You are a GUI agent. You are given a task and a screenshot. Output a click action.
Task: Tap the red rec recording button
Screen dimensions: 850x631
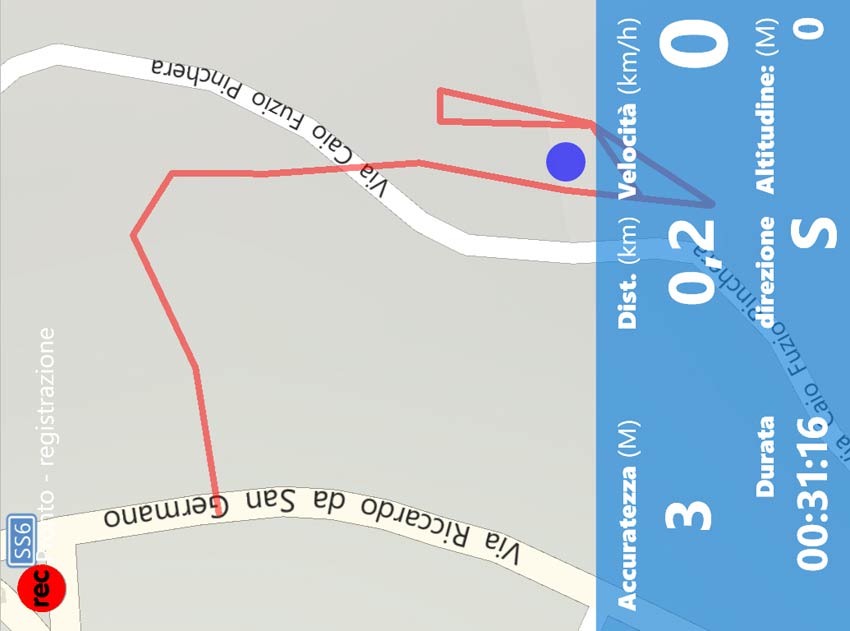(x=41, y=586)
